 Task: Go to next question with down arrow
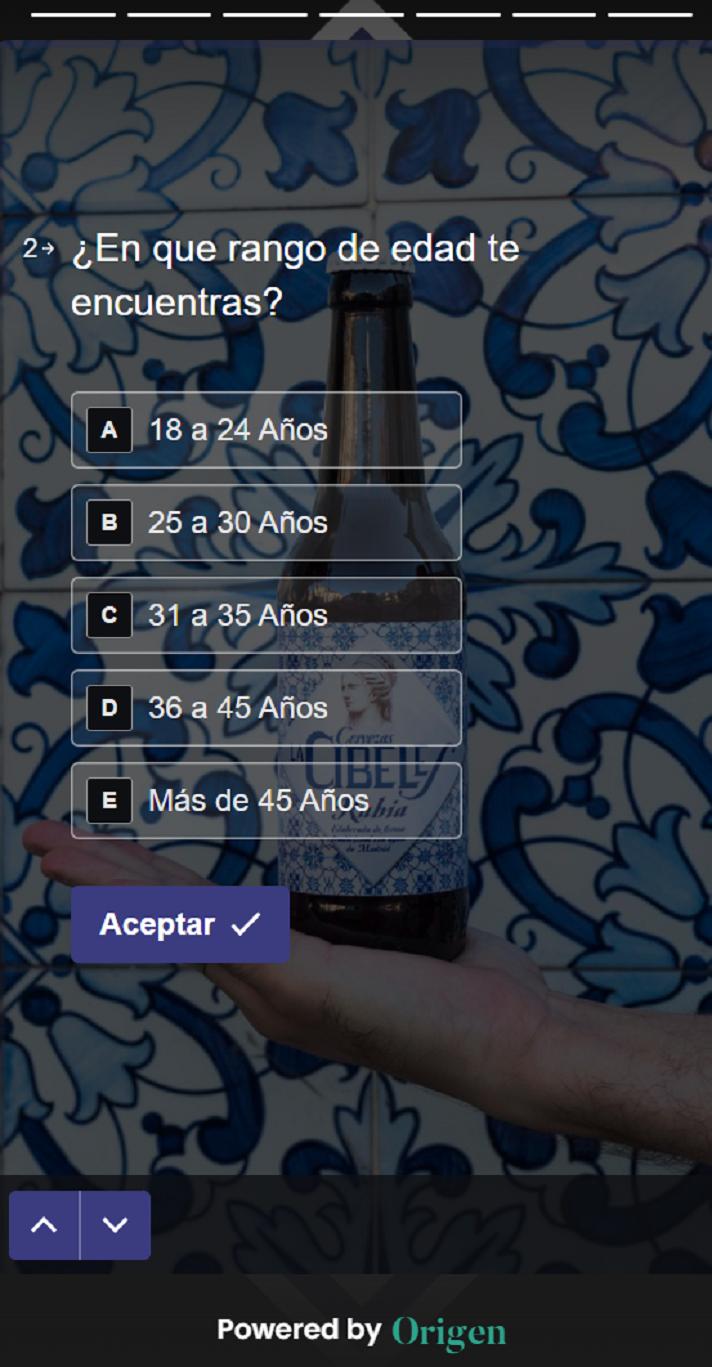[x=115, y=1225]
